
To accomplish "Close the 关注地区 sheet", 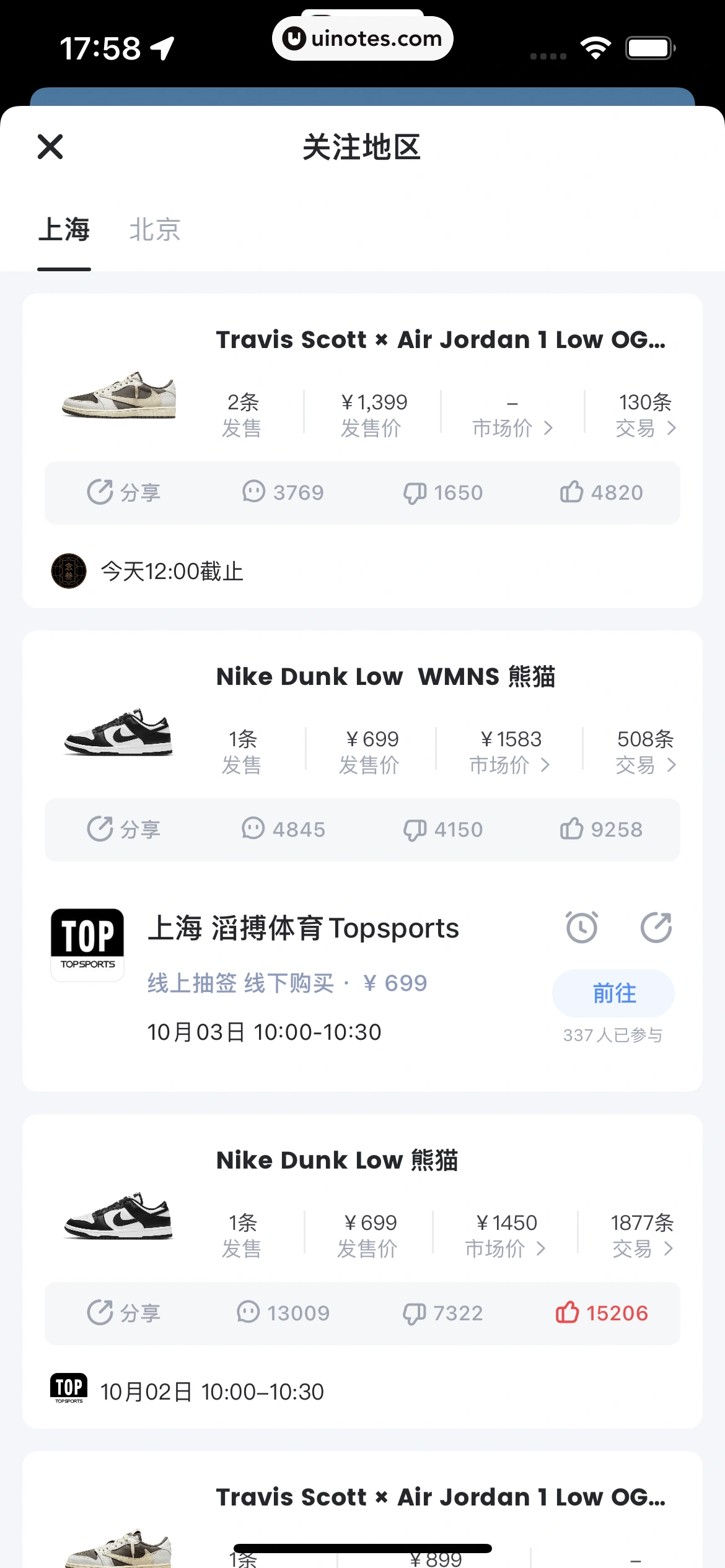I will click(50, 147).
